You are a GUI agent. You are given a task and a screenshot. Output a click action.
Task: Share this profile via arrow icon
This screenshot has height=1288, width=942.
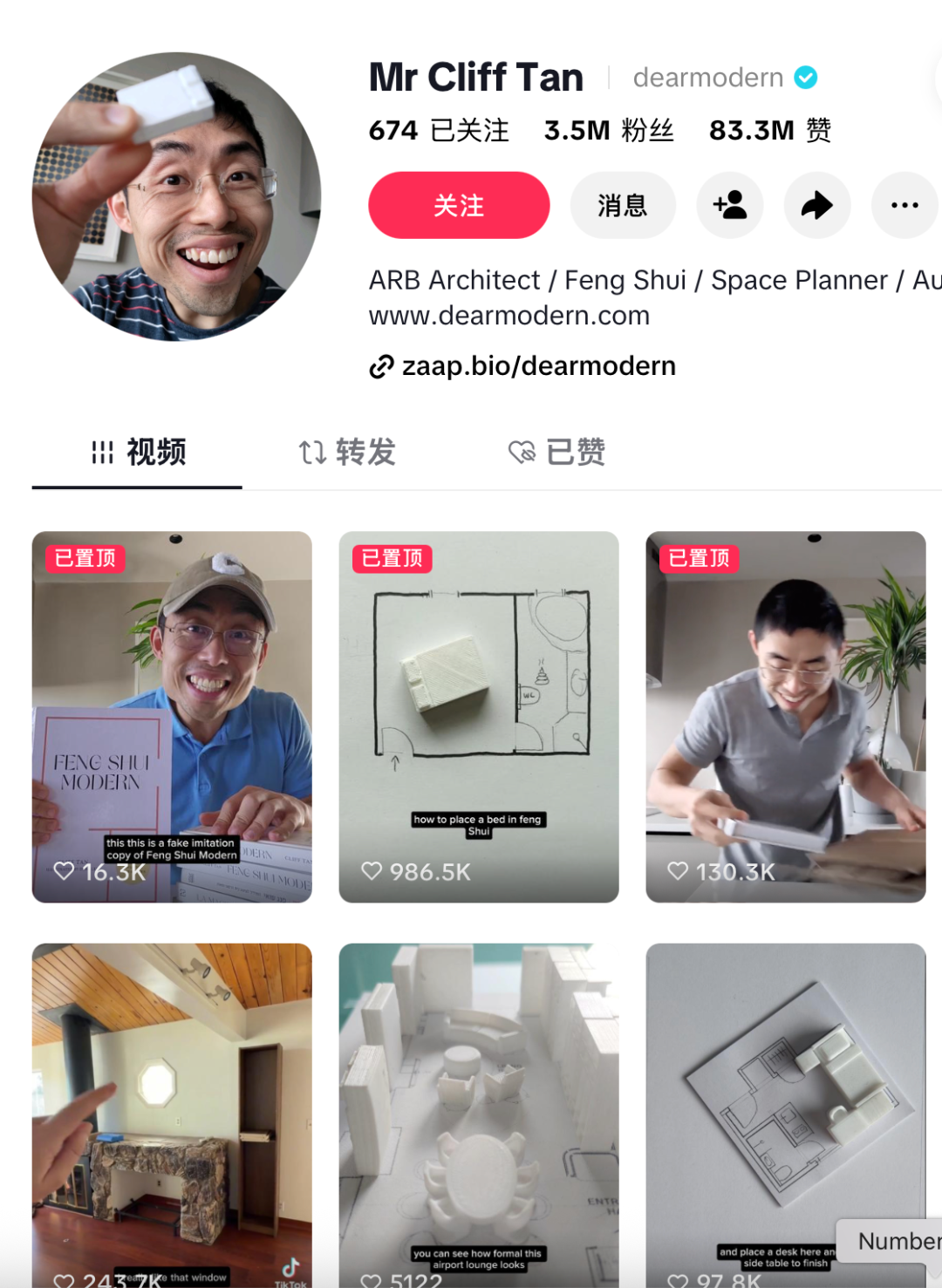tap(816, 206)
